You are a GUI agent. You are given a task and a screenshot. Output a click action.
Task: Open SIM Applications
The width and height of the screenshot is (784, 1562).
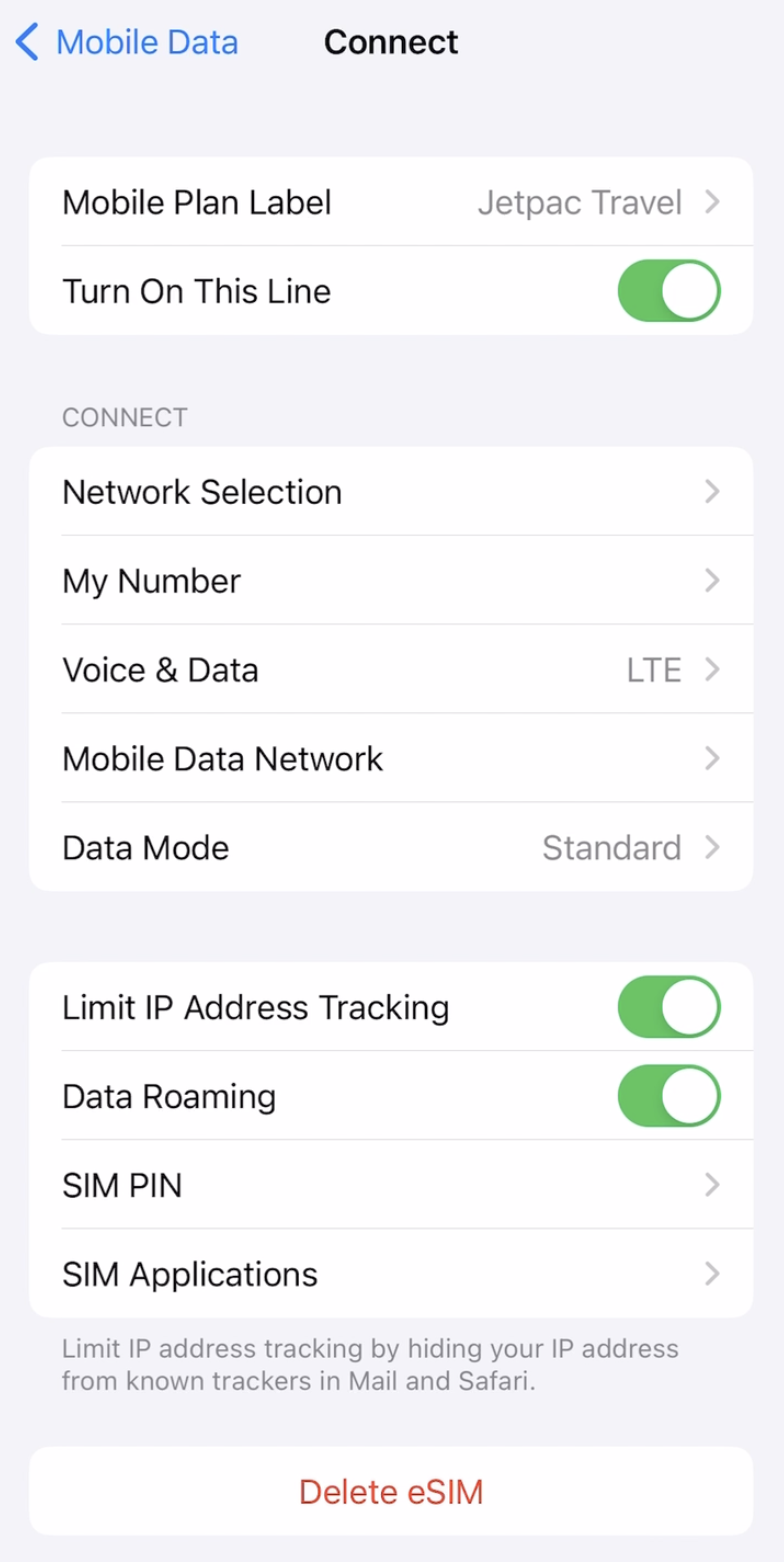click(392, 1274)
